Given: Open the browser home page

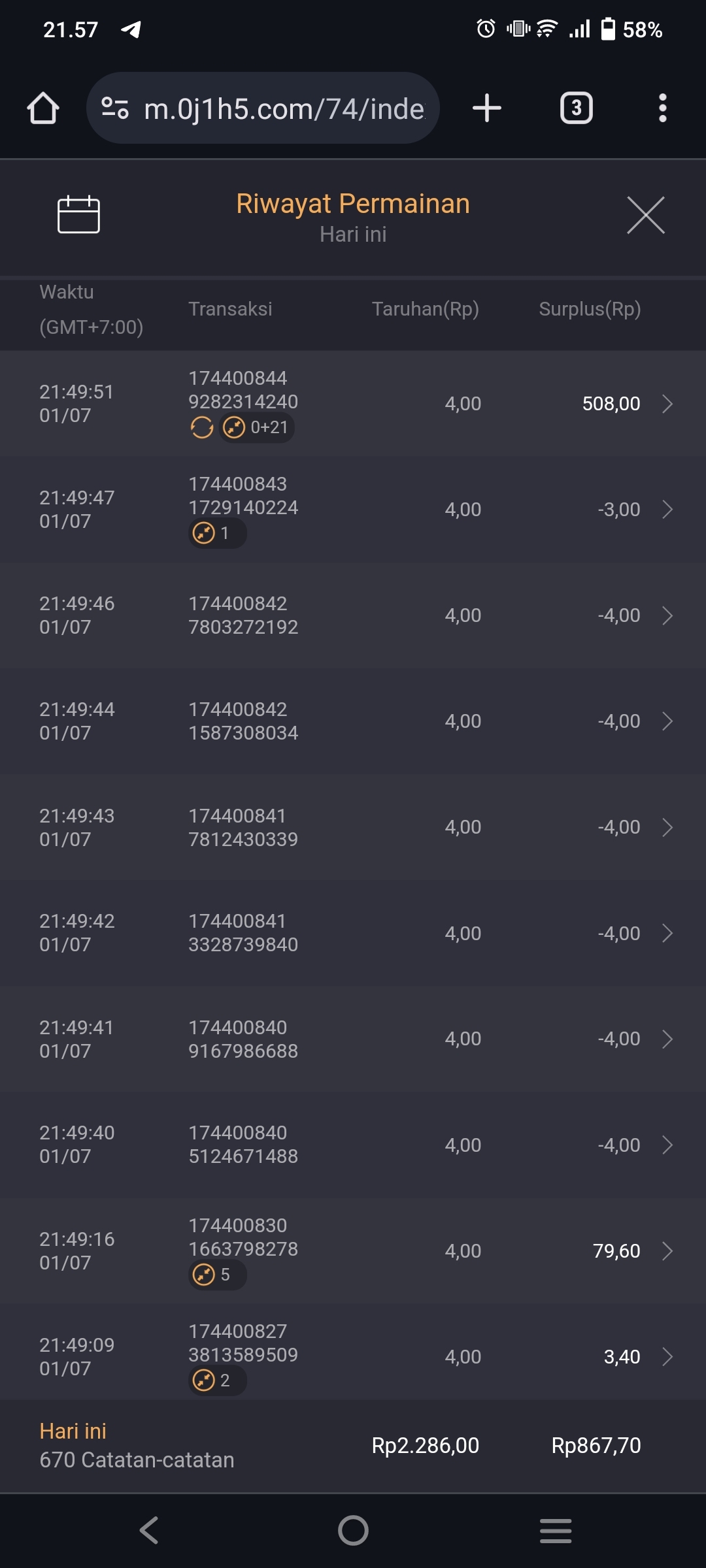Looking at the screenshot, I should click(x=43, y=108).
